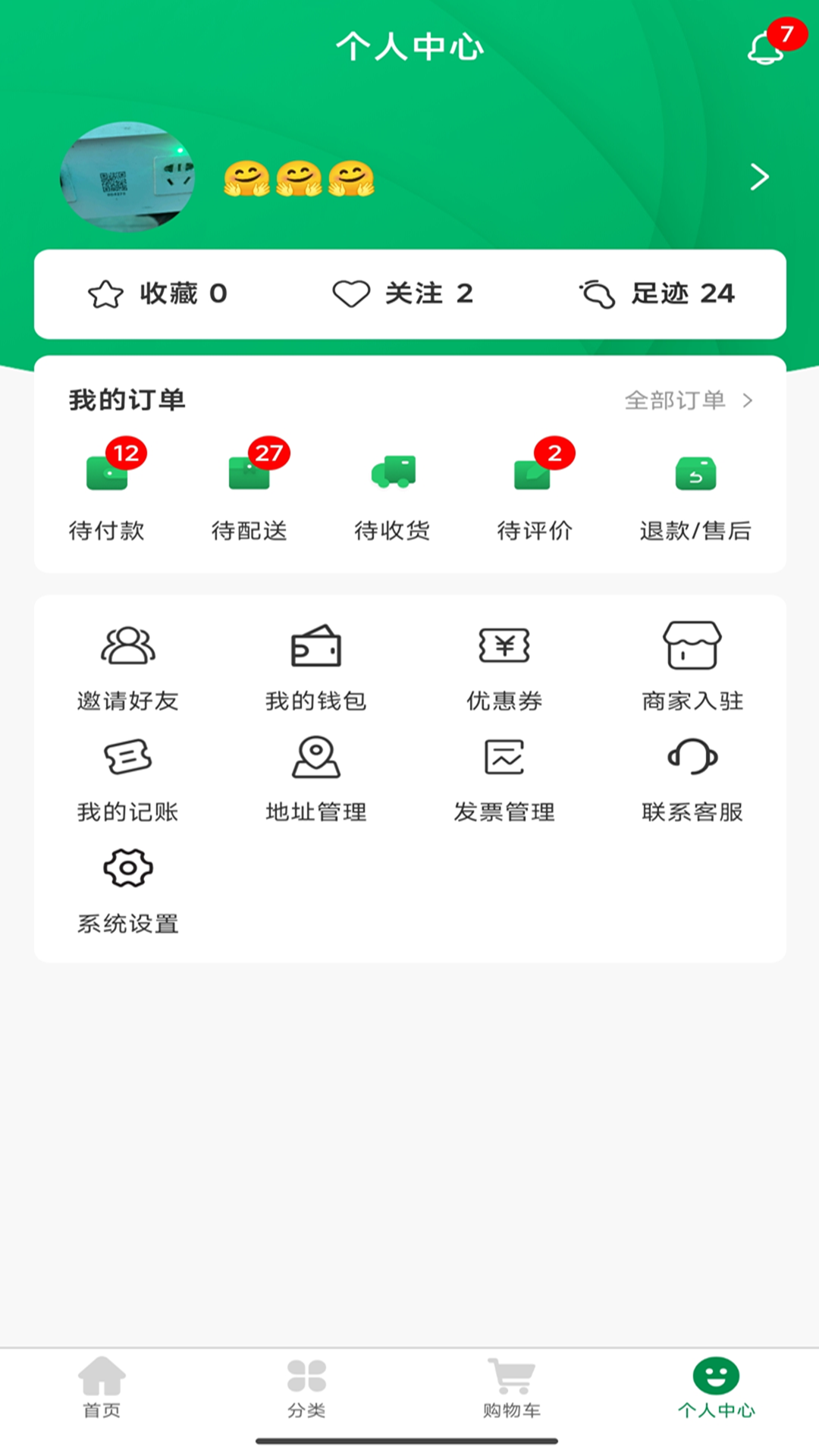Screen dimensions: 819x1456
Task: Open 关注 followed list
Action: pos(403,293)
